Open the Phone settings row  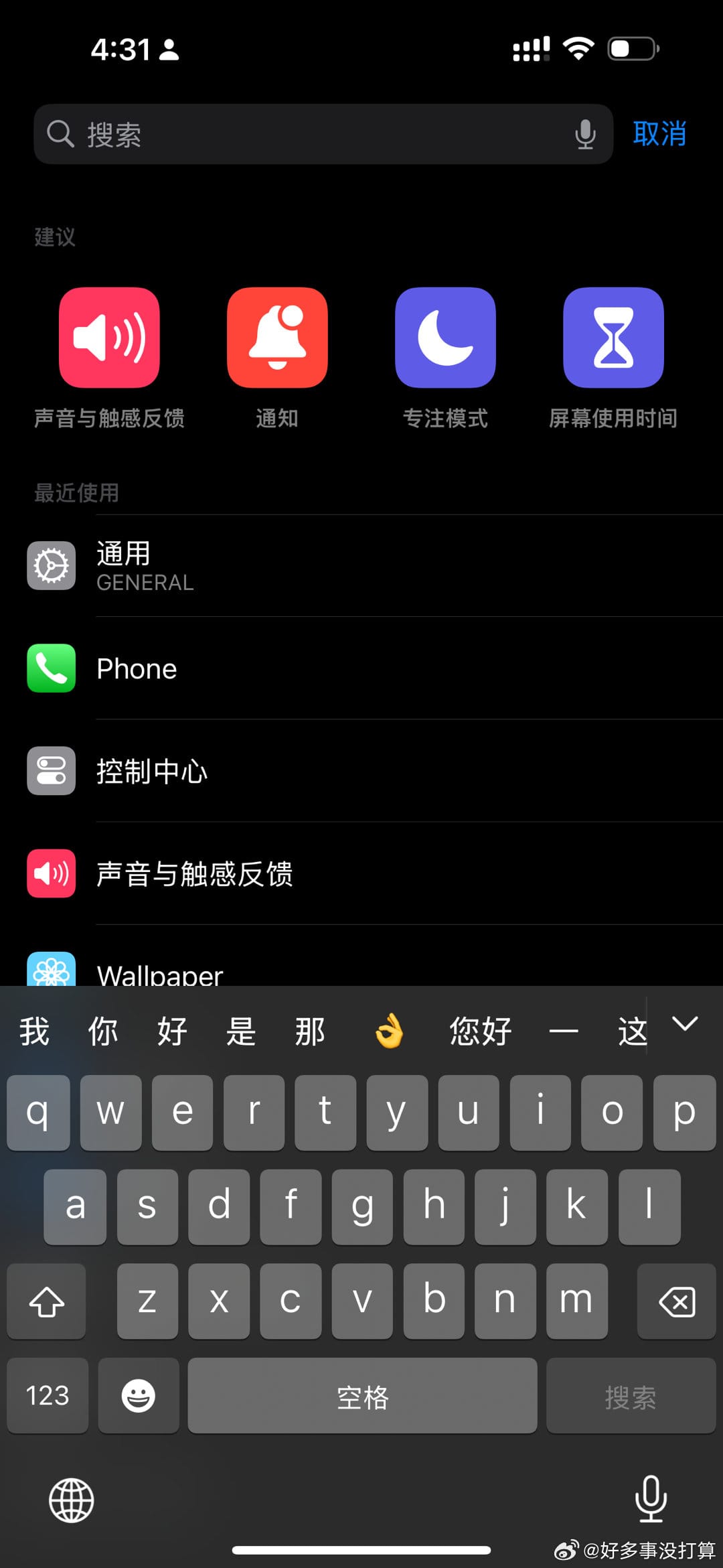coord(361,668)
